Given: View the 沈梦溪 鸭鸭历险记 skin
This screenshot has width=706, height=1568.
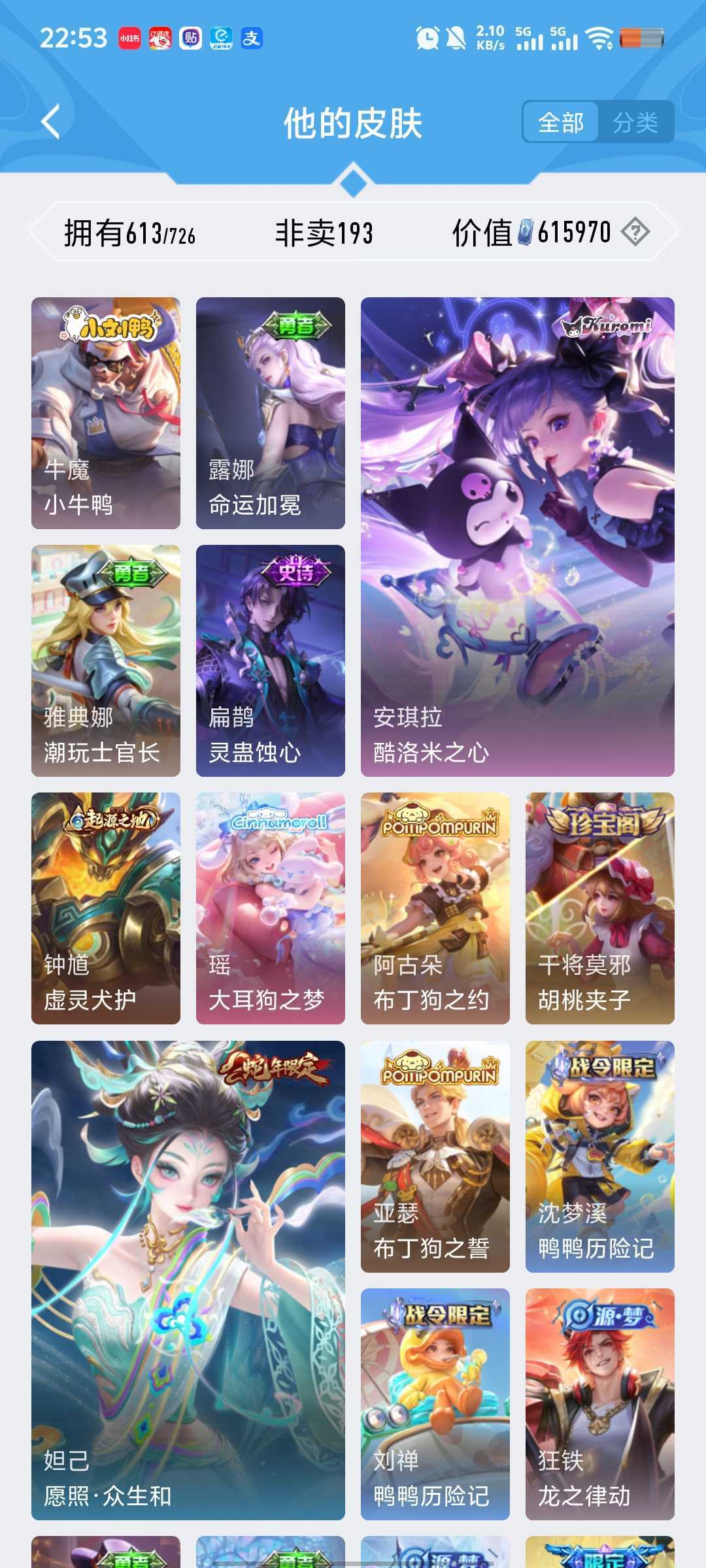Looking at the screenshot, I should (600, 1156).
